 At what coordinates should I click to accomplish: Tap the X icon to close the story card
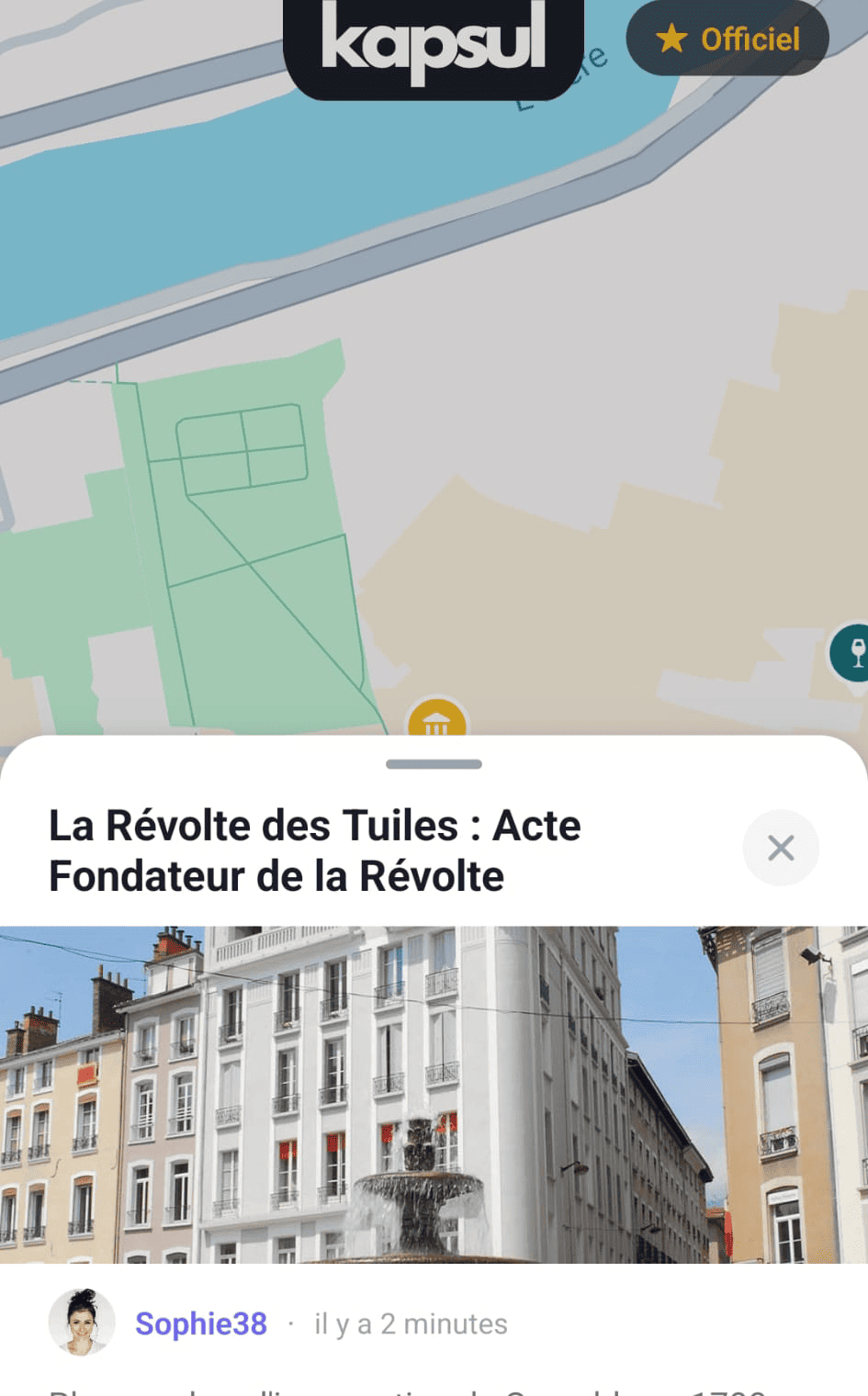point(781,848)
